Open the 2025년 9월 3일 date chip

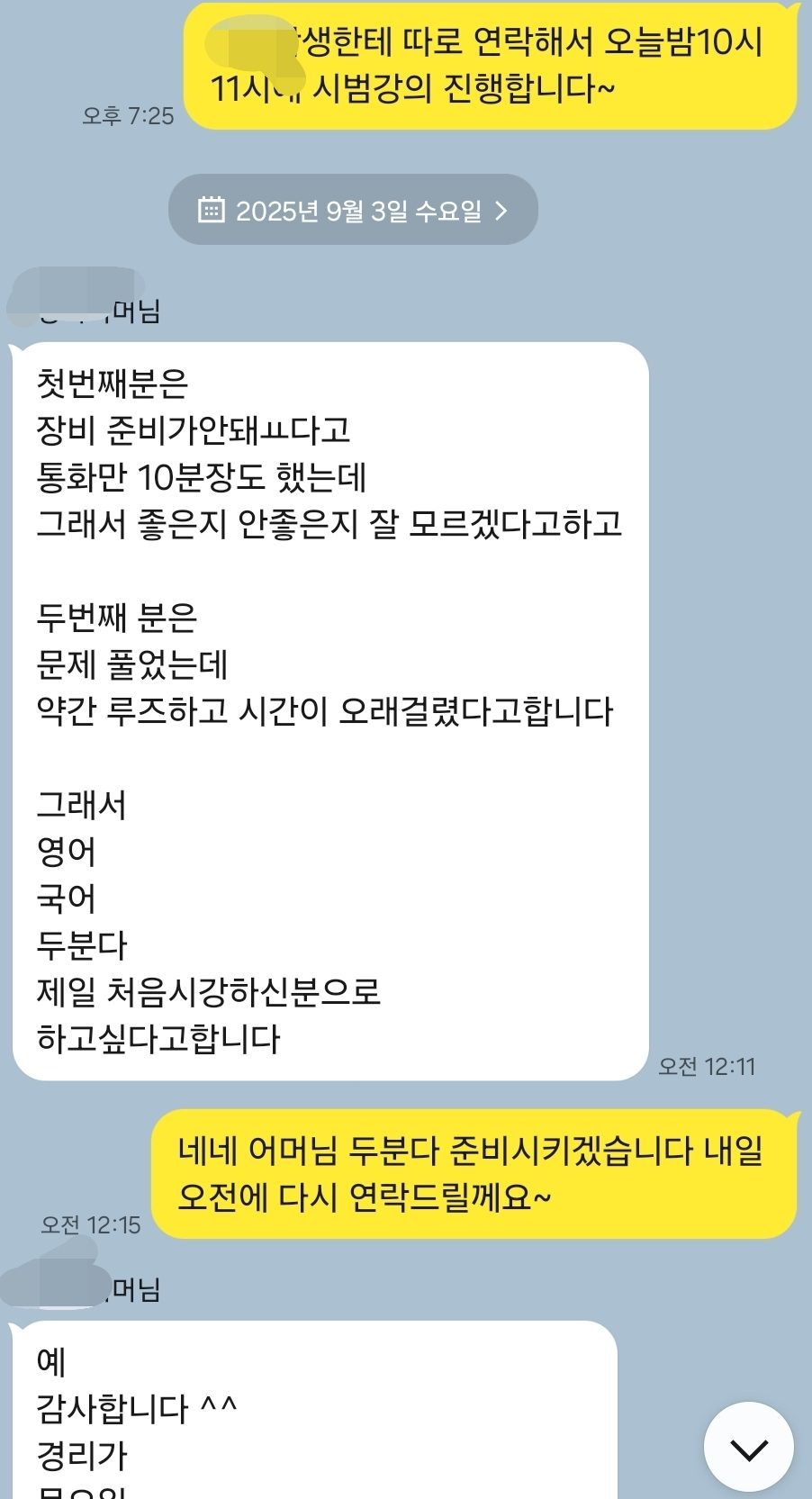pos(353,211)
